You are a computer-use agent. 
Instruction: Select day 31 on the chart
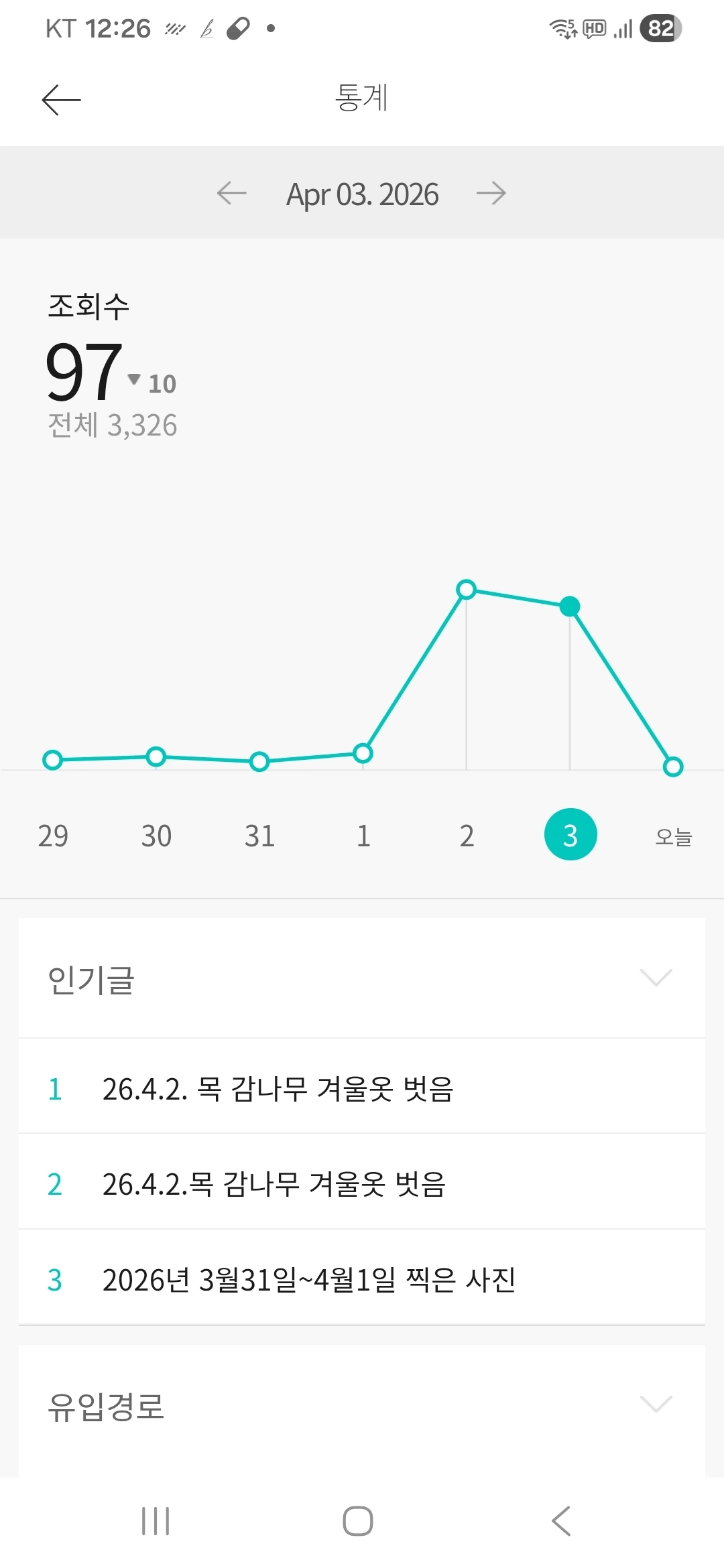(x=259, y=836)
